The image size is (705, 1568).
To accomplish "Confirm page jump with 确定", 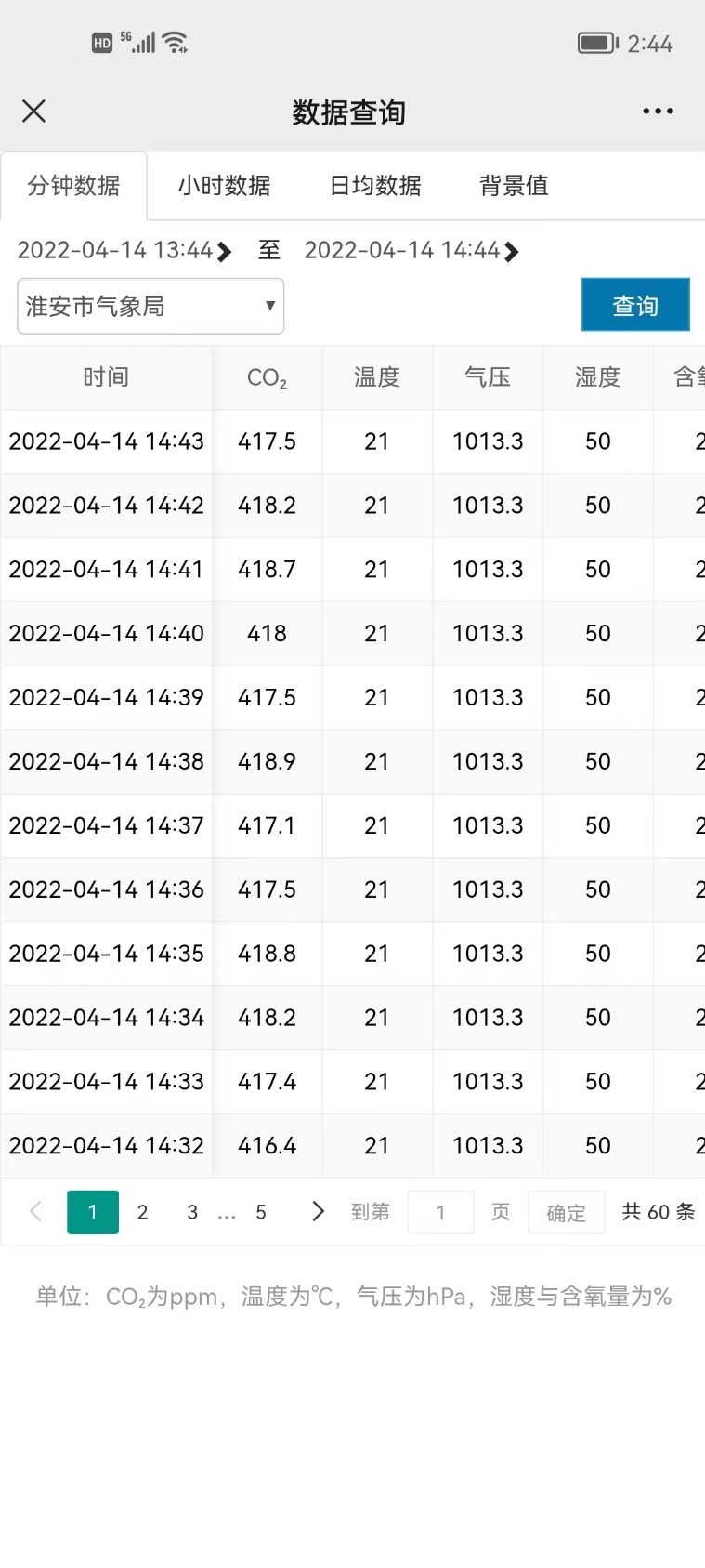I will pos(566,1213).
